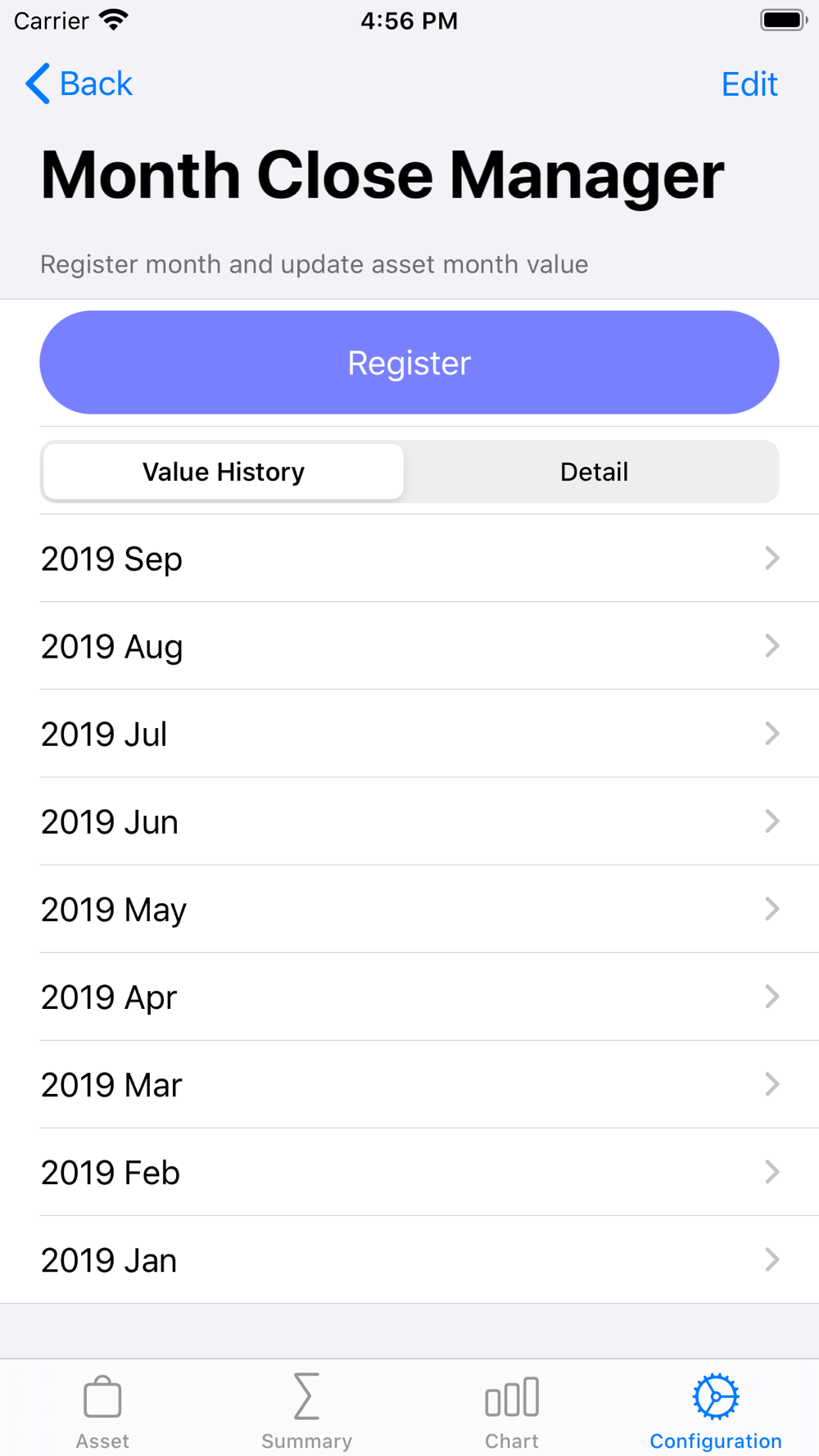Image resolution: width=819 pixels, height=1456 pixels.
Task: View the 2019 Mar record
Action: pos(409,1084)
